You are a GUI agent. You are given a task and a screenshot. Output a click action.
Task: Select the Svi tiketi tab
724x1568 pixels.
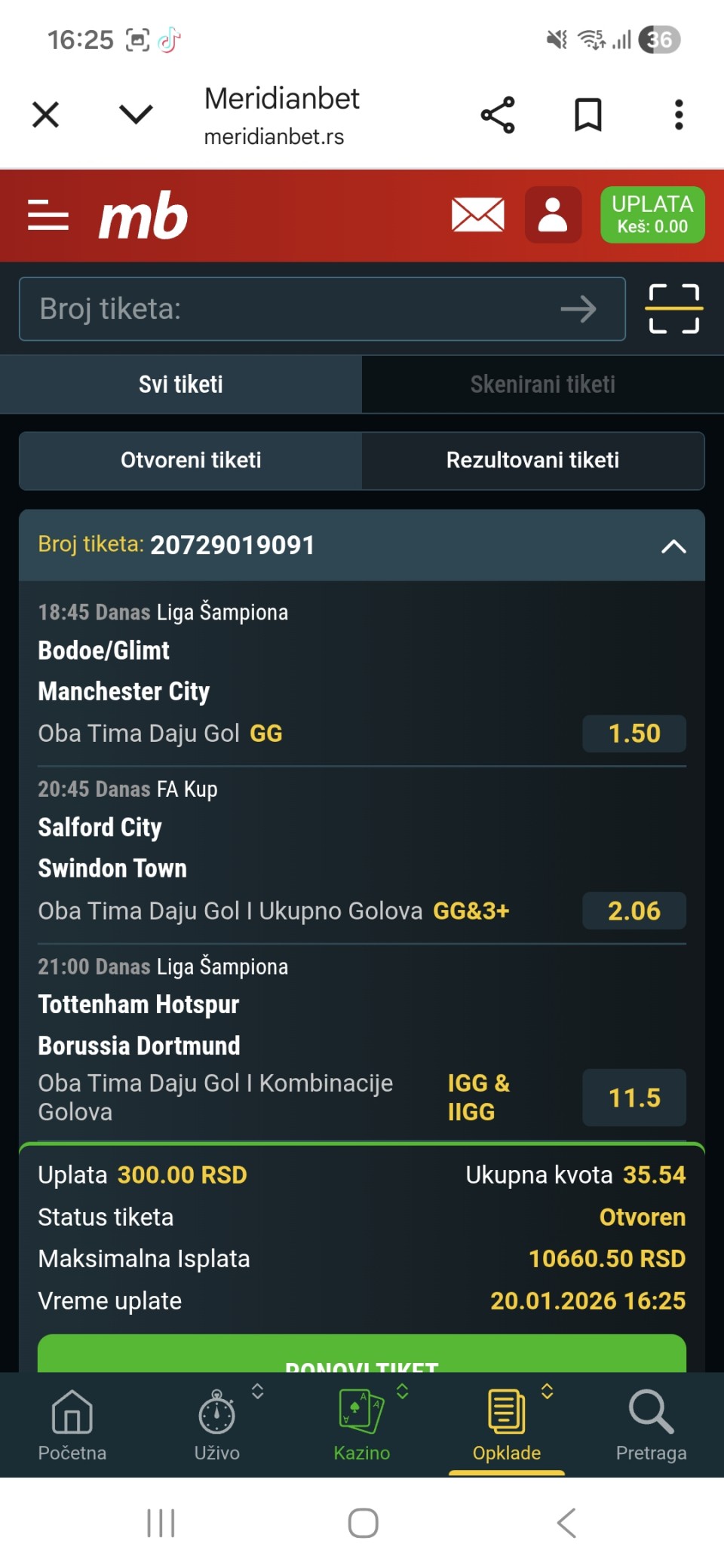coord(181,384)
